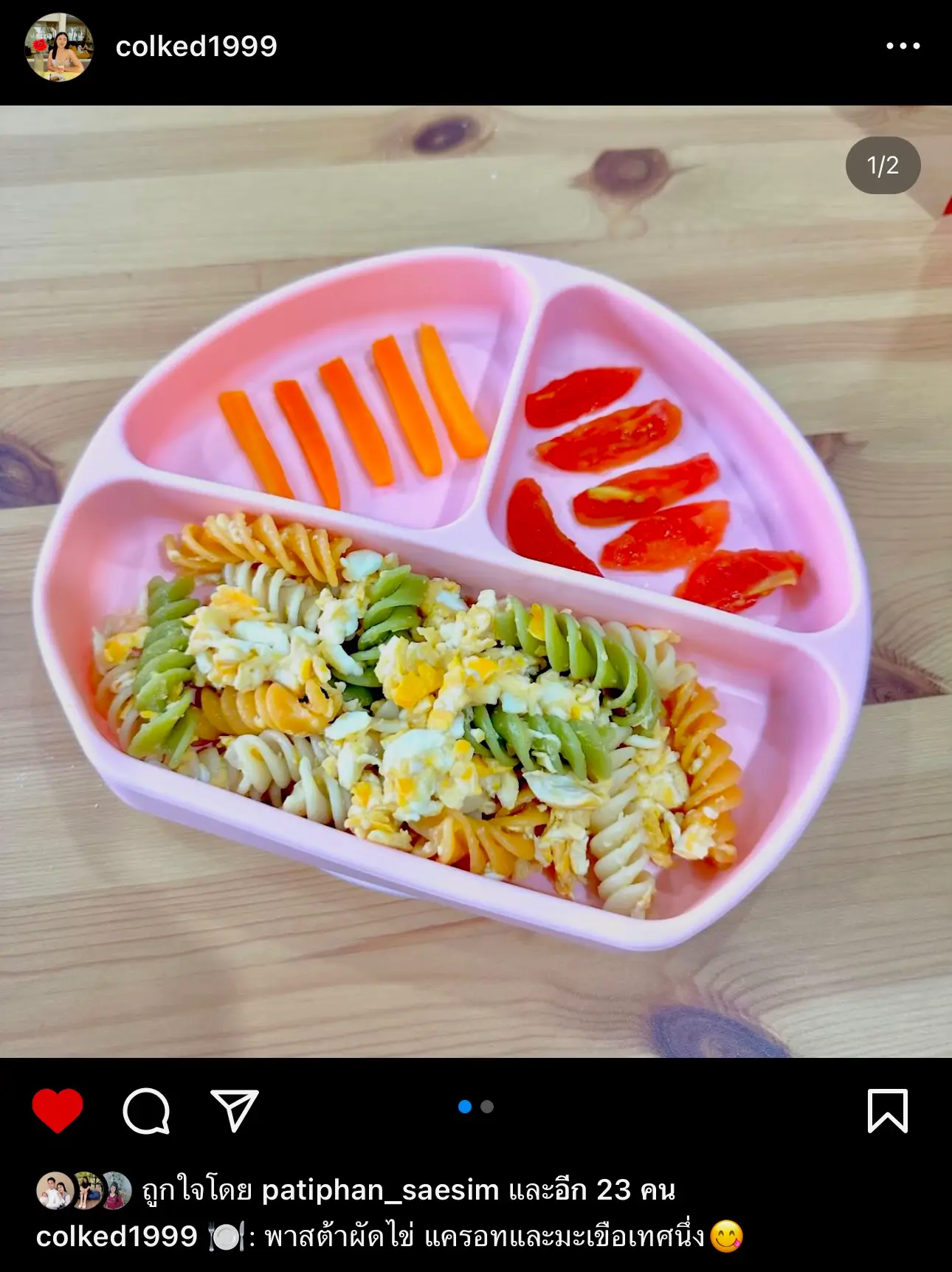Open the comments bubble icon
The image size is (952, 1272).
[x=146, y=1110]
